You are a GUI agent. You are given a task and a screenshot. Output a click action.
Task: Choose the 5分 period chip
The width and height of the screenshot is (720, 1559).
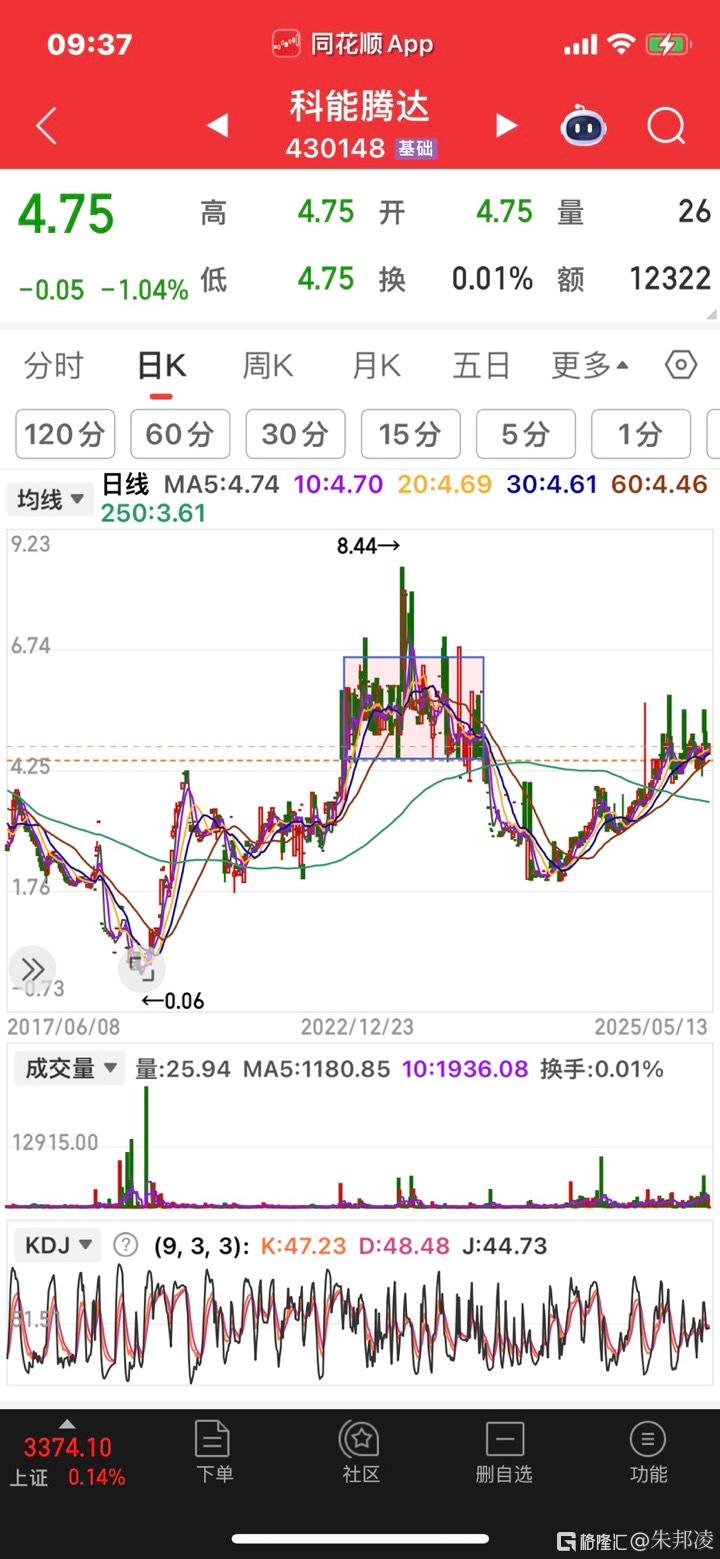coord(526,434)
